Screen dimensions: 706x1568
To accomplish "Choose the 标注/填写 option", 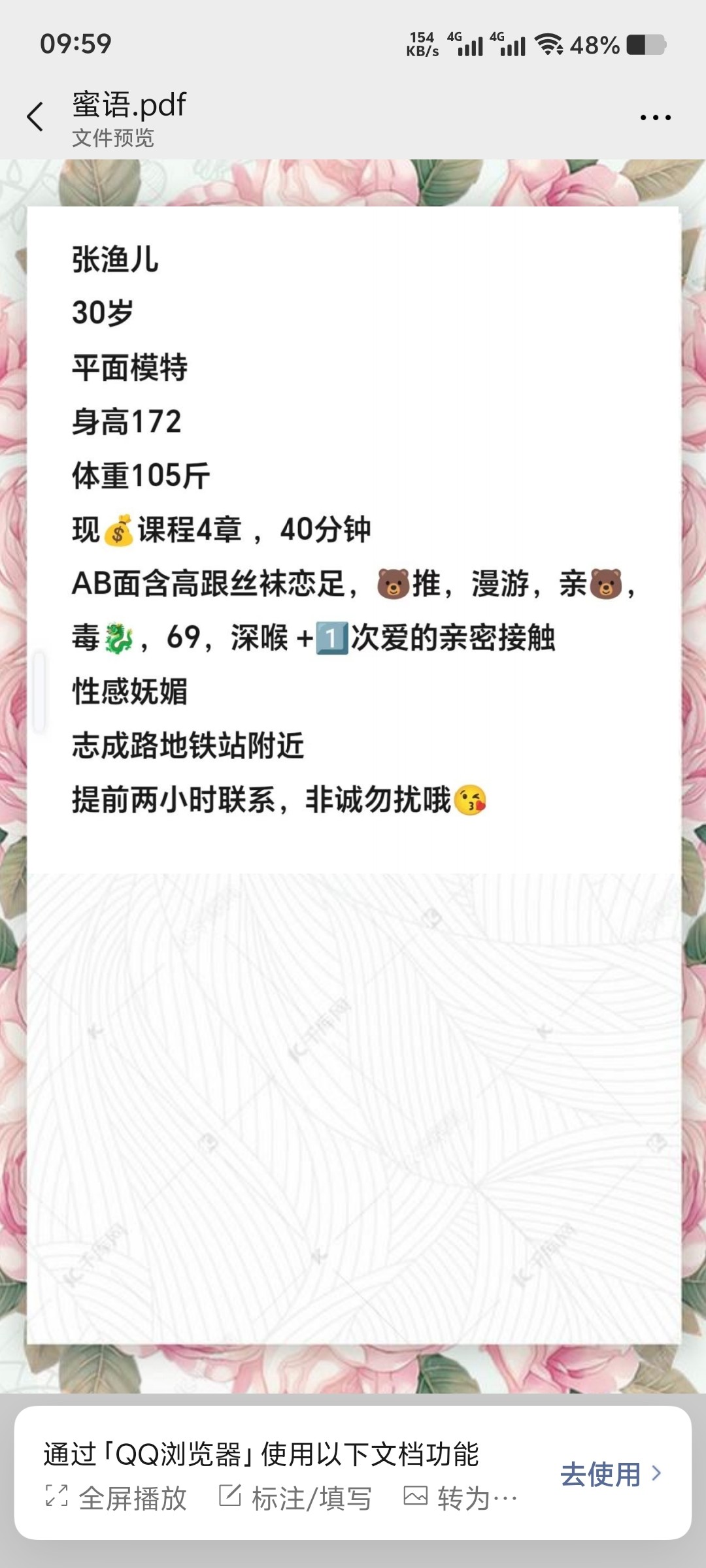I will point(295,1498).
